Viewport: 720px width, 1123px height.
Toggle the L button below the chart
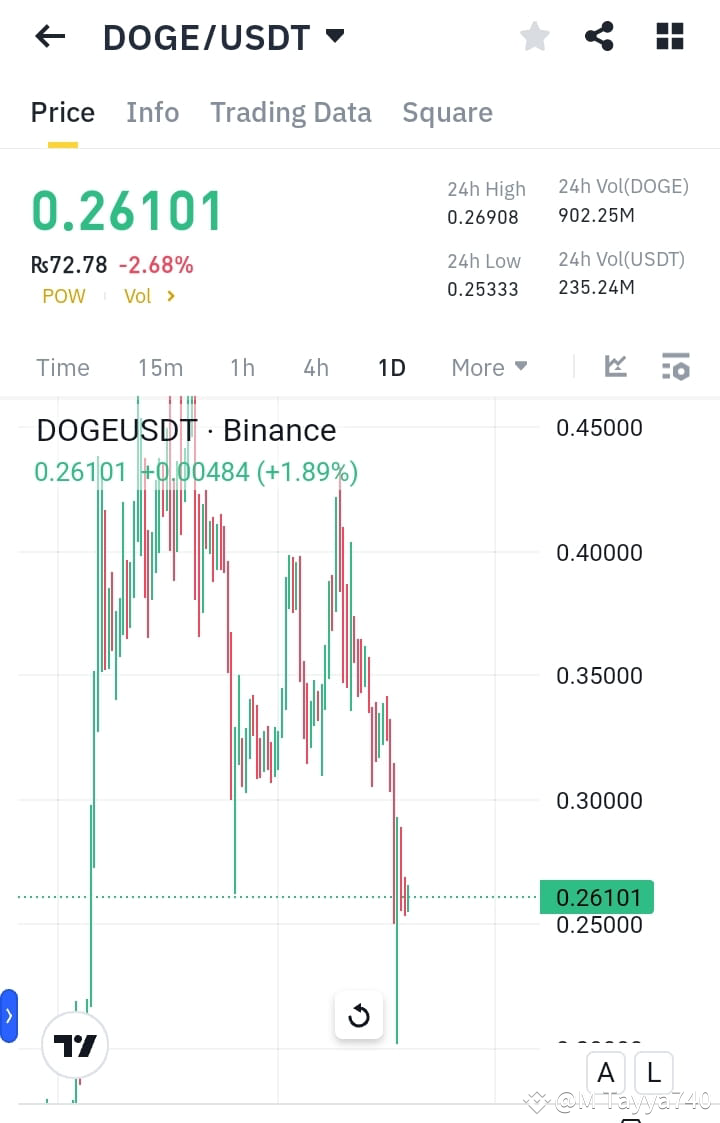(654, 1072)
